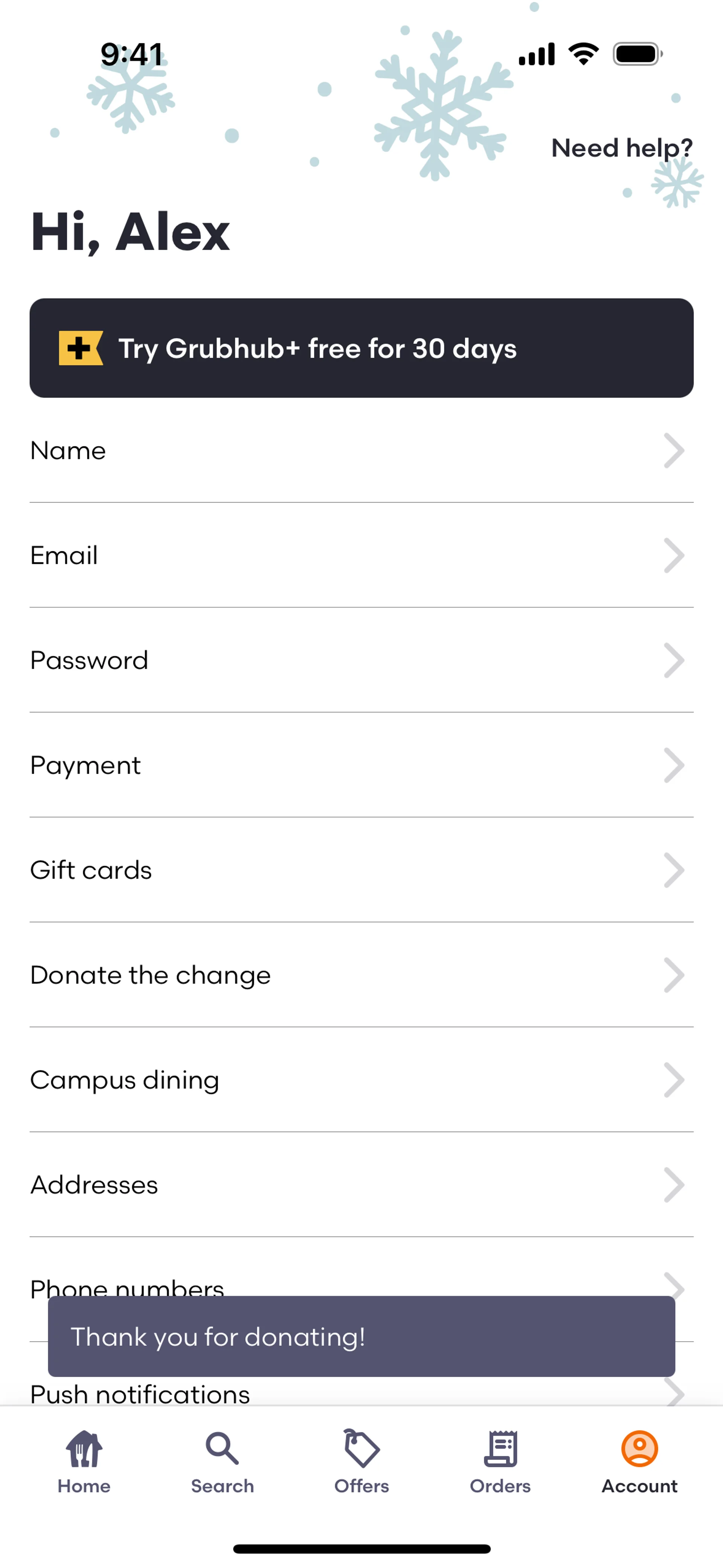723x1568 pixels.
Task: Open the Password row
Action: coord(361,660)
